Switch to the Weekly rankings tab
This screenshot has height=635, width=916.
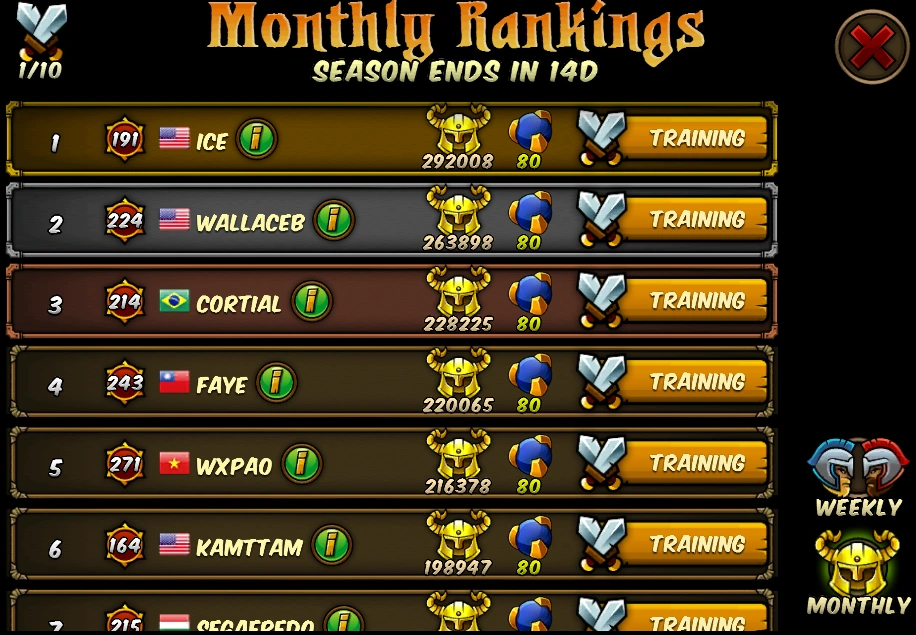pos(857,477)
